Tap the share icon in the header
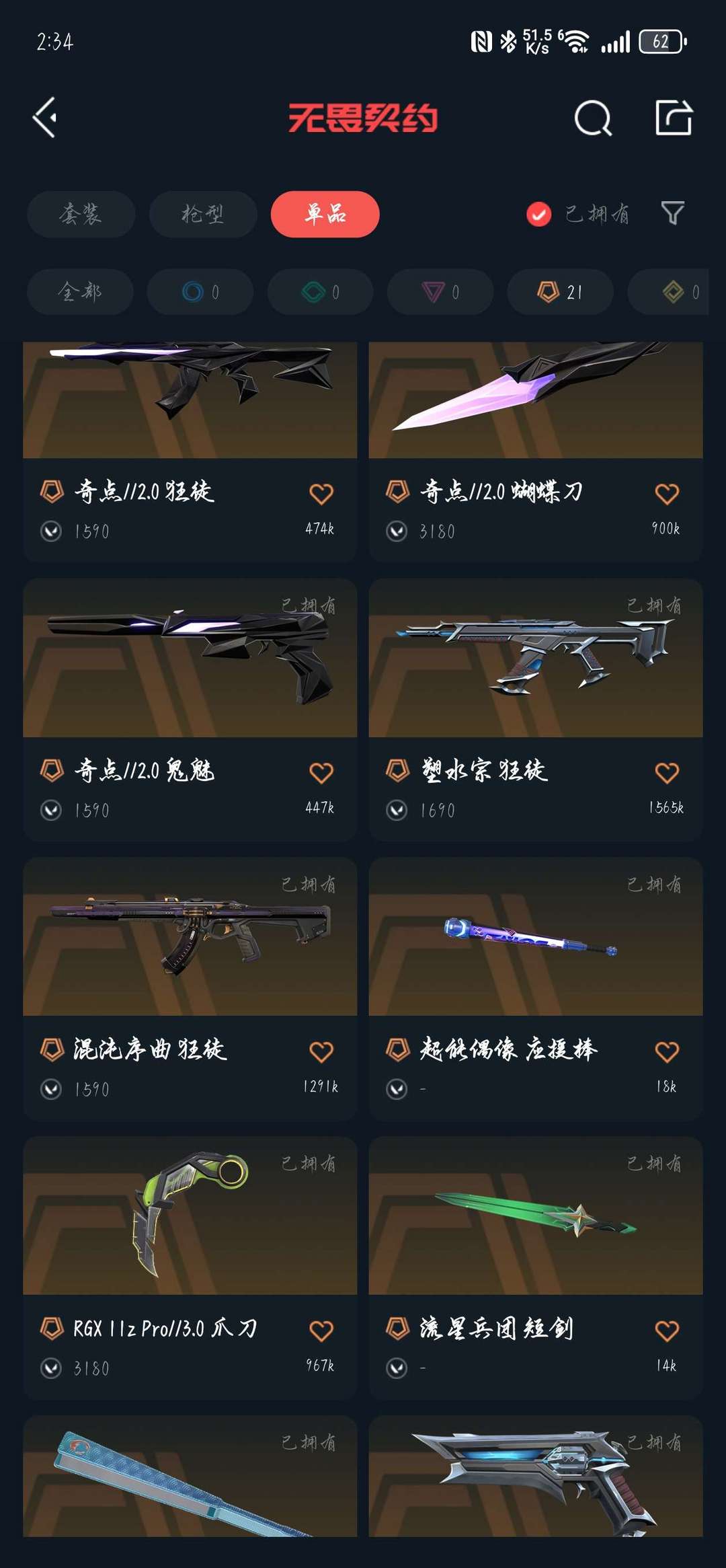This screenshot has width=726, height=1568. pyautogui.click(x=674, y=118)
